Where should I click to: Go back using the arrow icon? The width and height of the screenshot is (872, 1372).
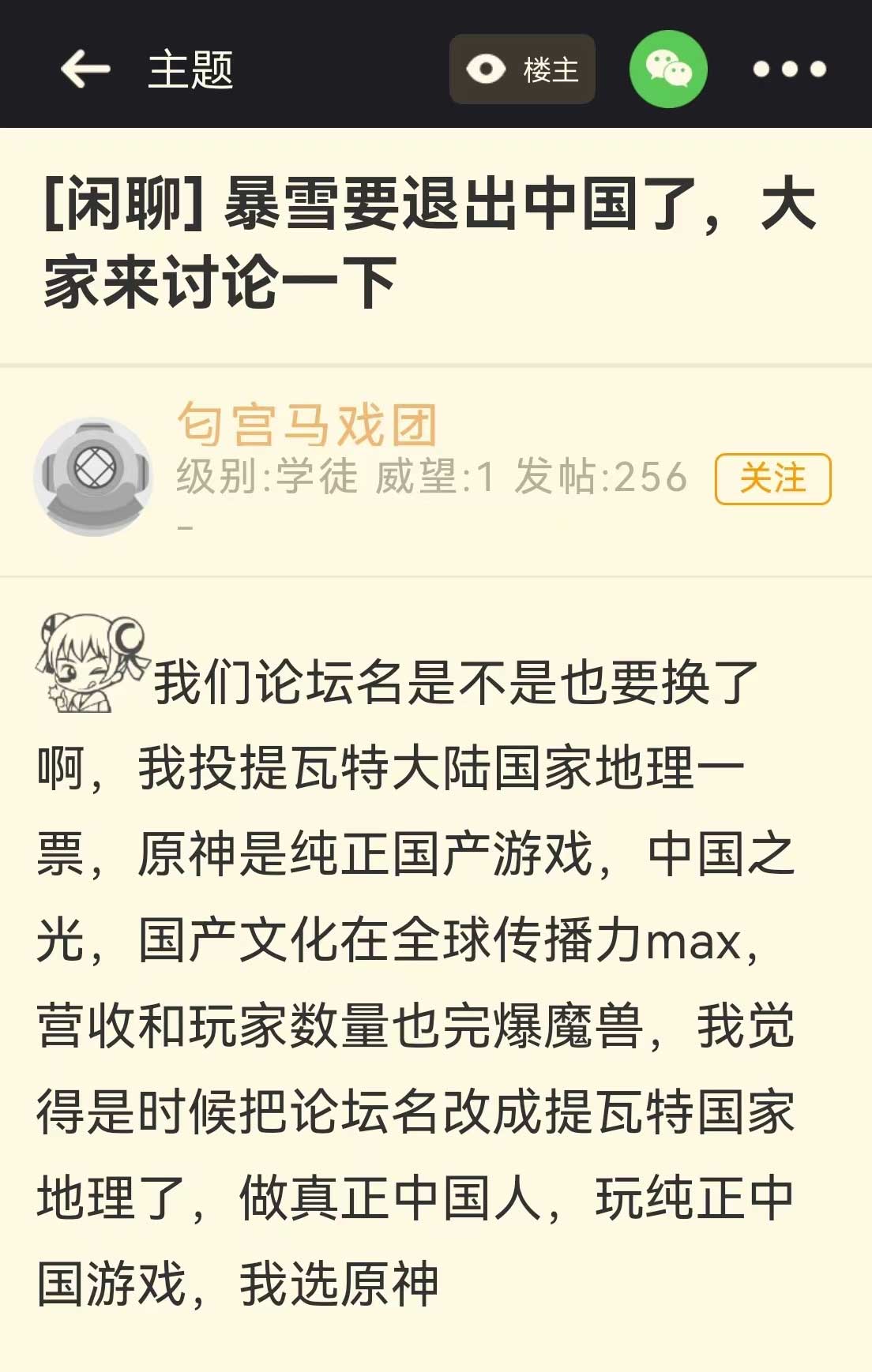(85, 69)
